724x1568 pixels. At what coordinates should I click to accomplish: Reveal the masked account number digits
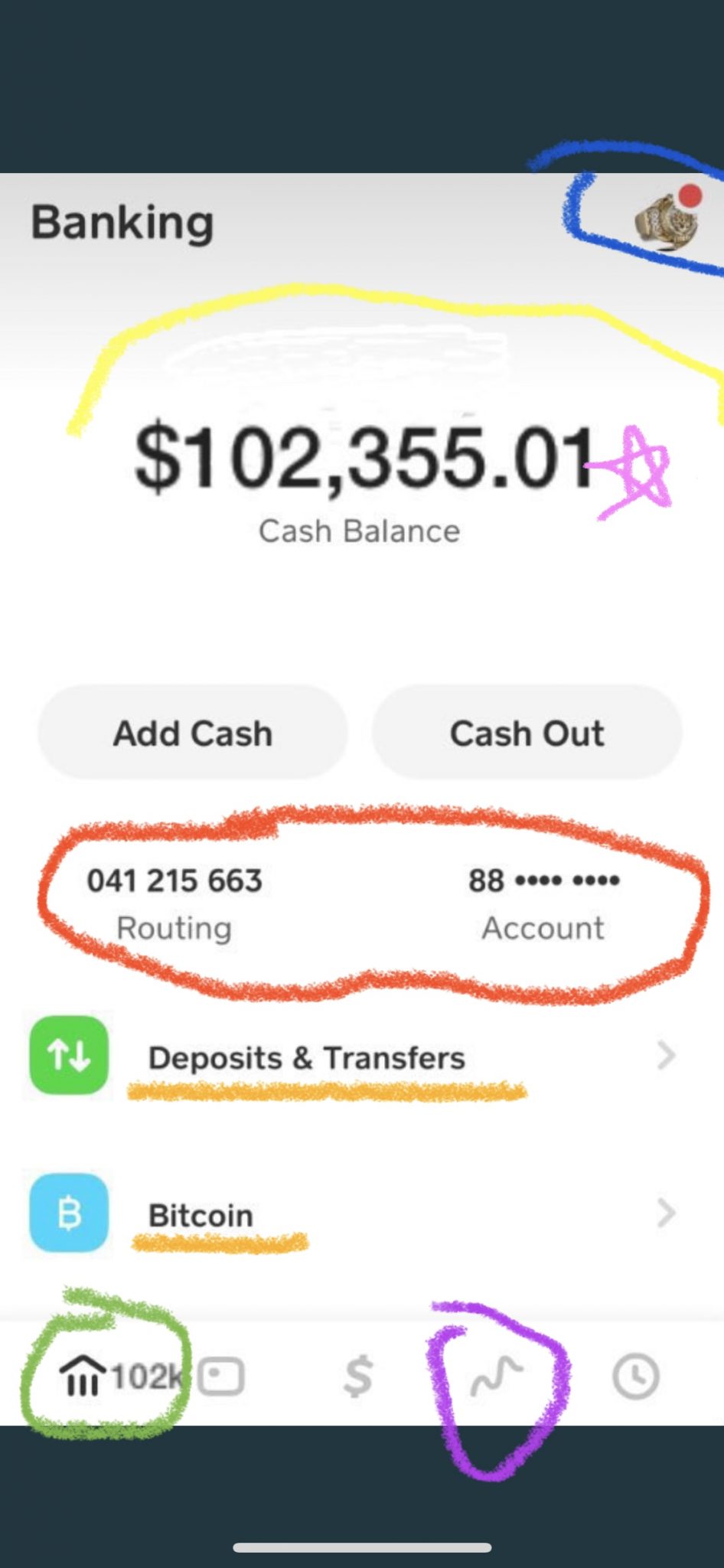click(544, 880)
